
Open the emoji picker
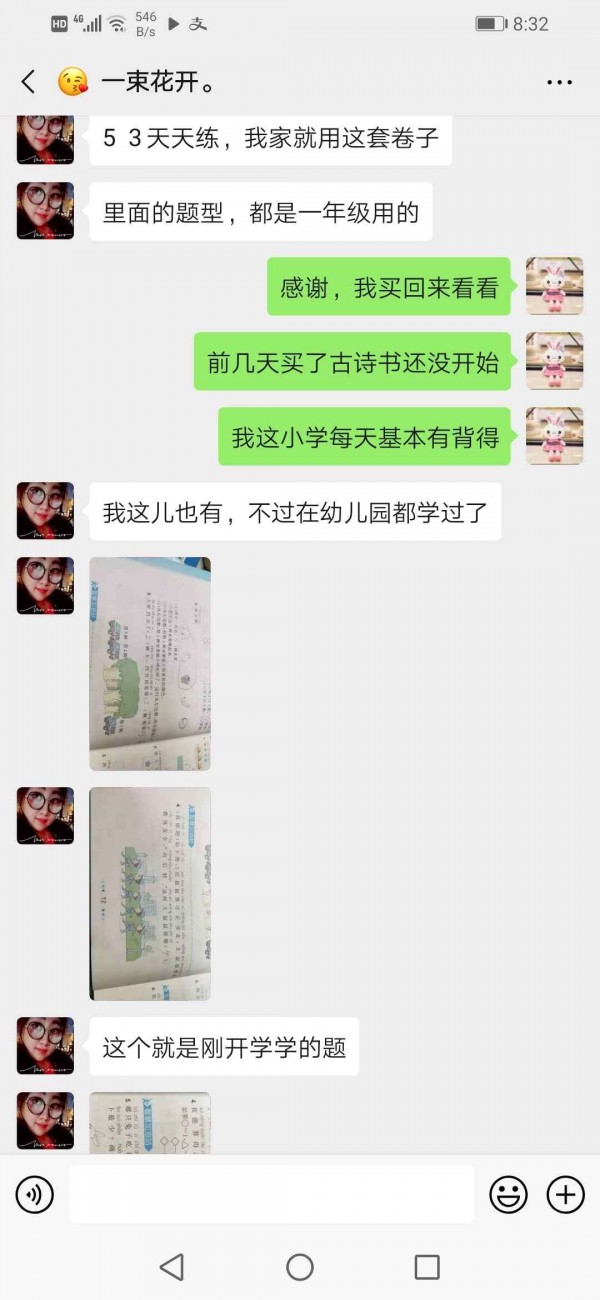click(x=508, y=1194)
